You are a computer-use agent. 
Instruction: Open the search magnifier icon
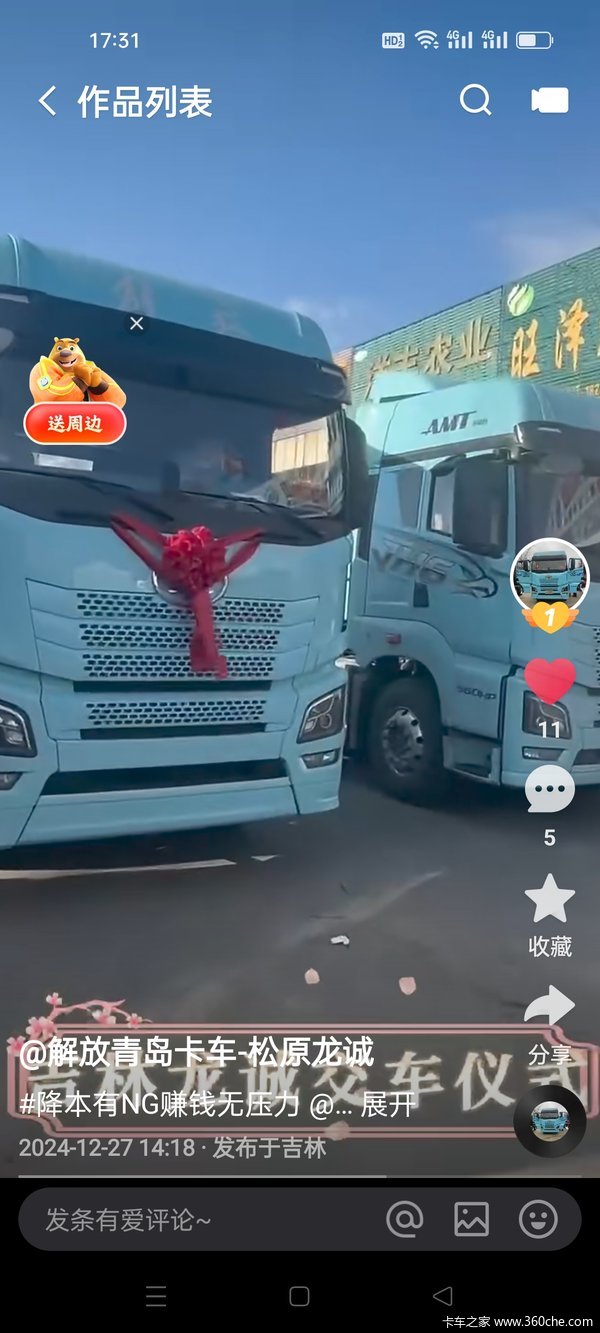[475, 100]
